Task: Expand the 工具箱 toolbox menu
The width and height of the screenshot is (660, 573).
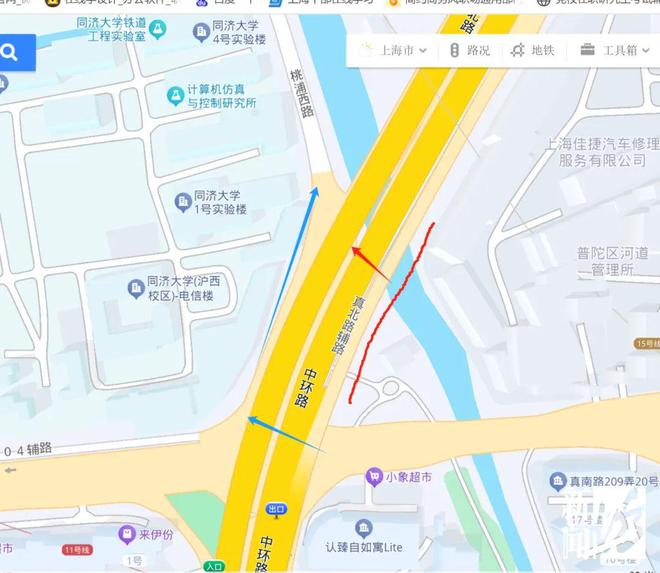Action: pyautogui.click(x=610, y=50)
